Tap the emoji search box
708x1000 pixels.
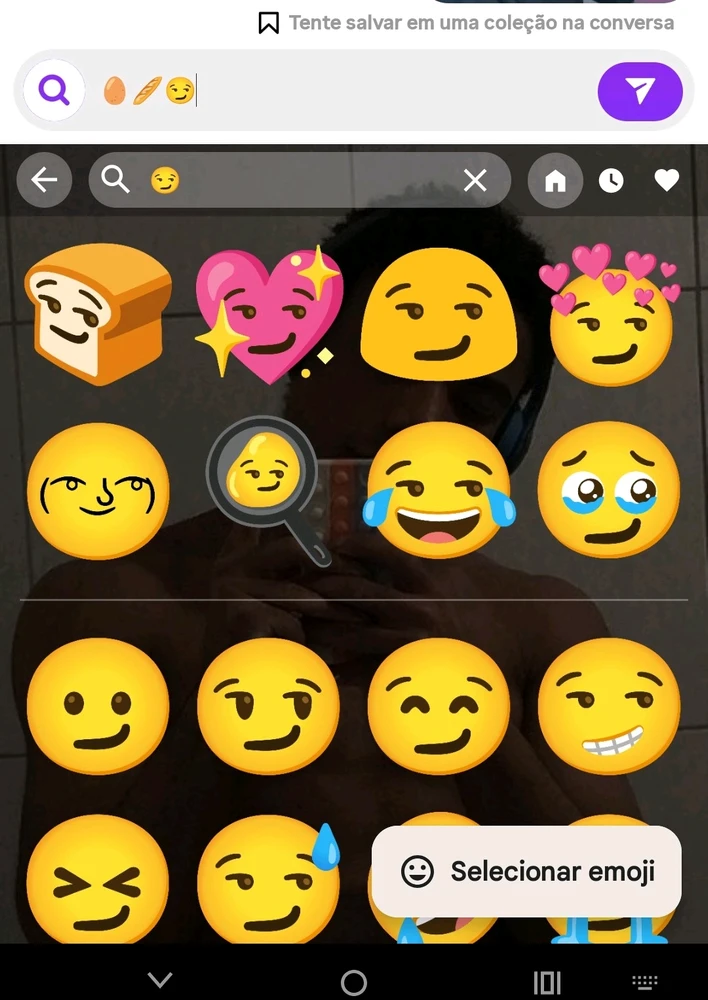click(300, 180)
